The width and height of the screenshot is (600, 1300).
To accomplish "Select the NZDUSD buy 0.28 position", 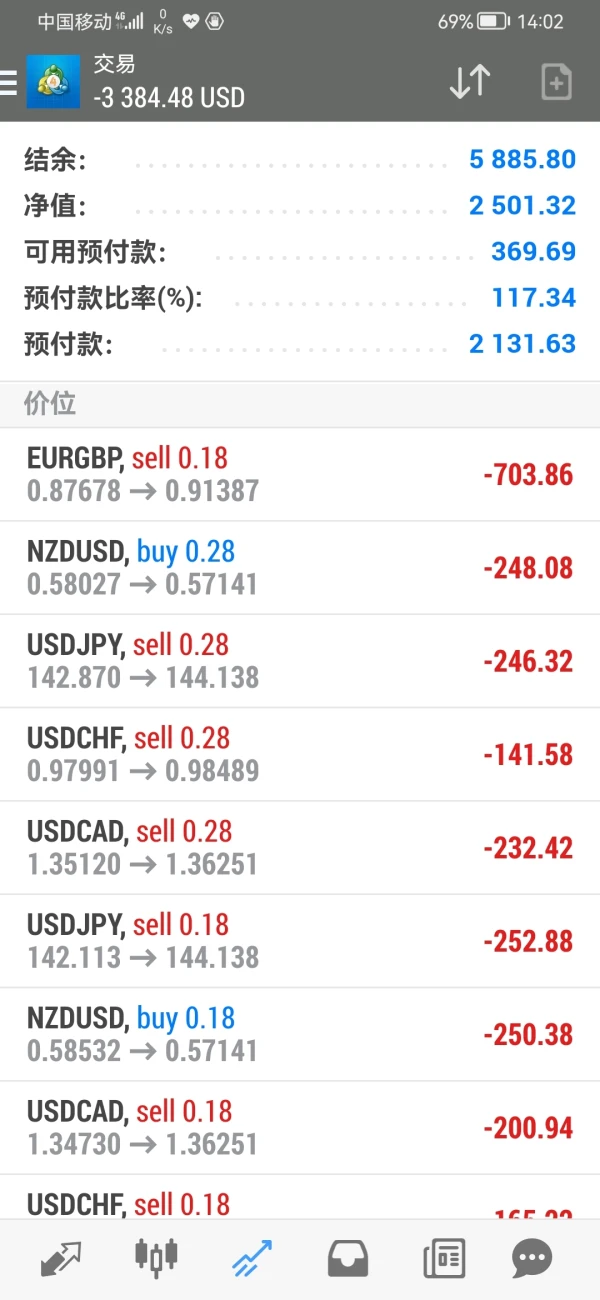I will tap(300, 567).
